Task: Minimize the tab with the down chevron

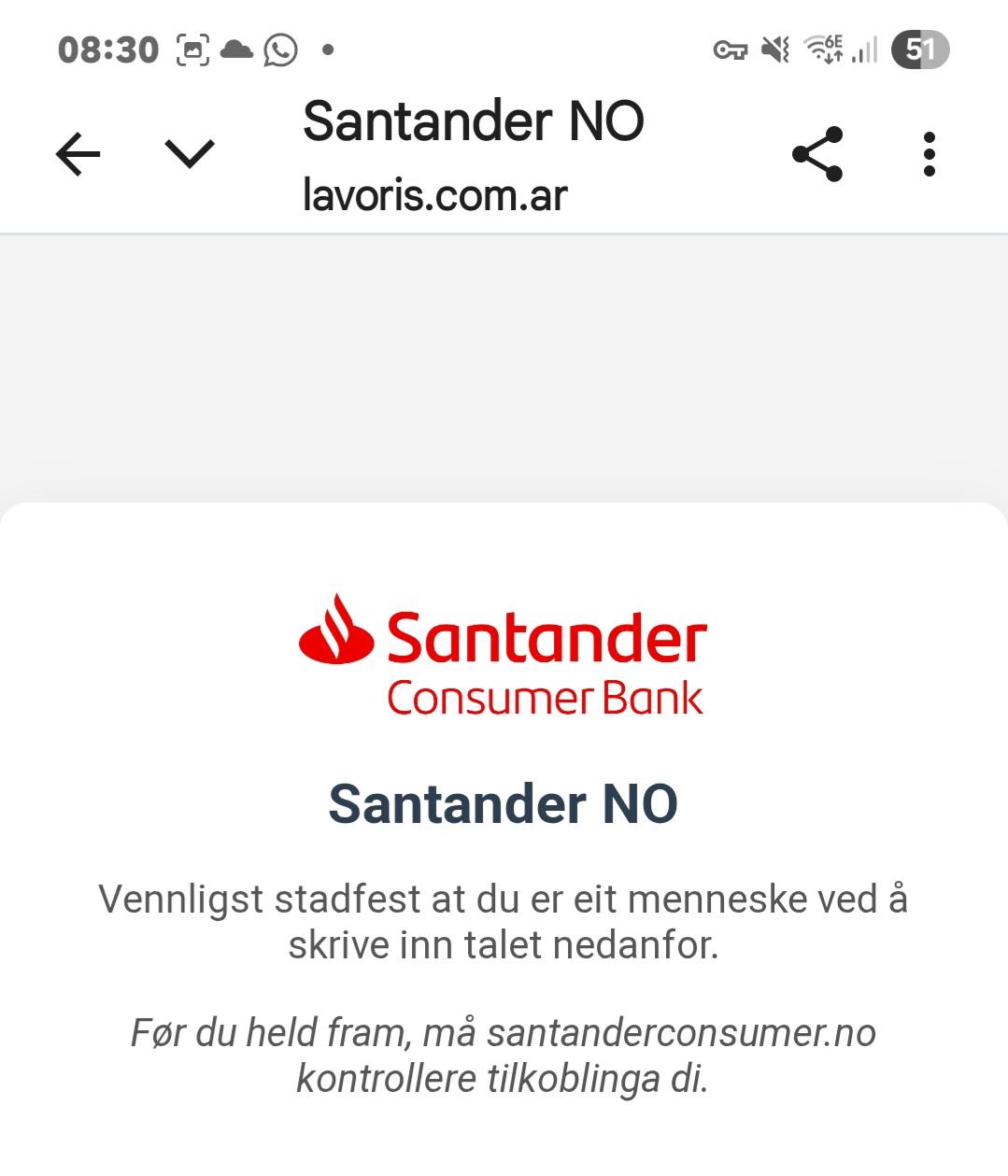Action: point(190,154)
